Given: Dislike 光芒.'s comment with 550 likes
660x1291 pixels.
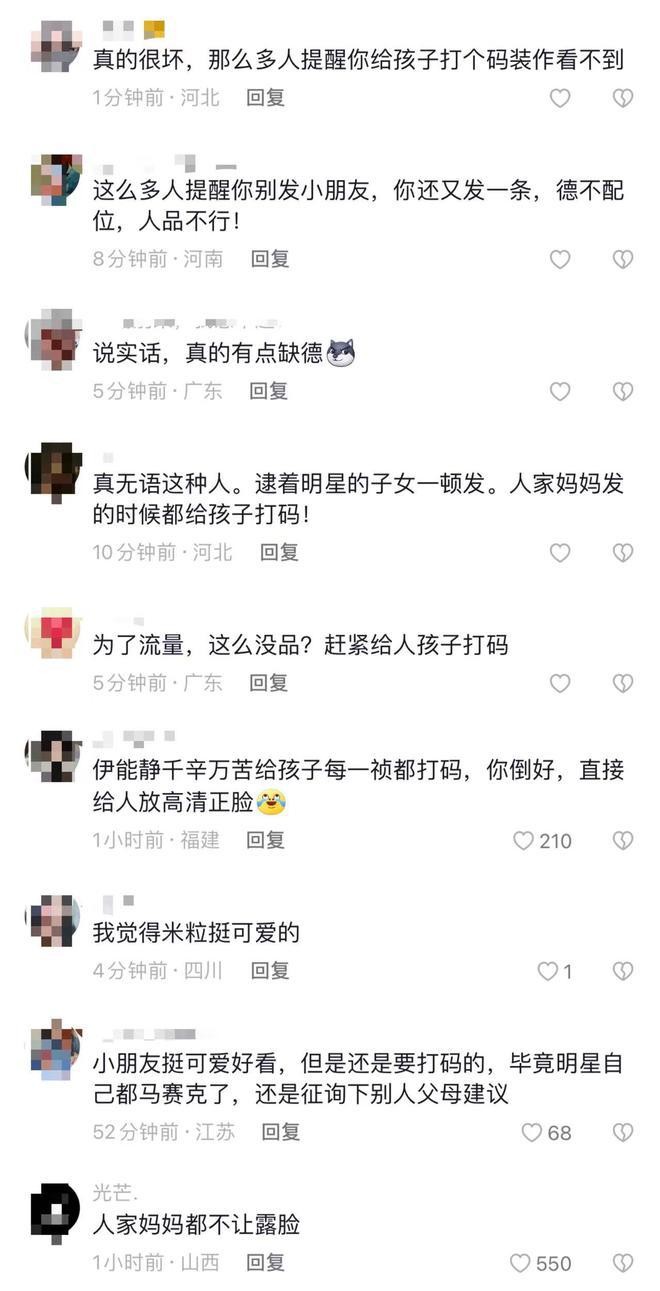Looking at the screenshot, I should click(623, 1264).
